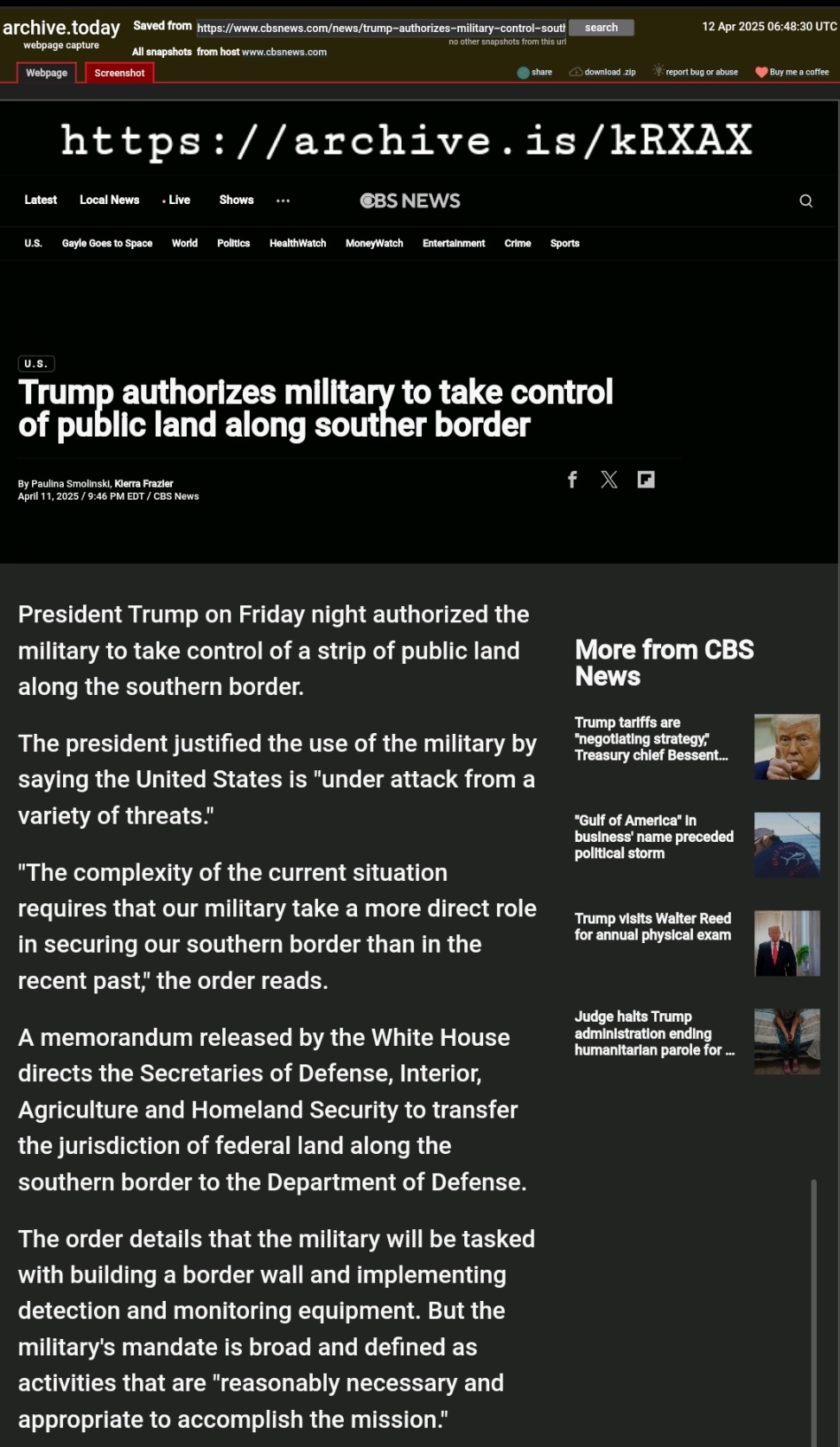Go to Local News
Image resolution: width=840 pixels, height=1447 pixels.
[110, 200]
